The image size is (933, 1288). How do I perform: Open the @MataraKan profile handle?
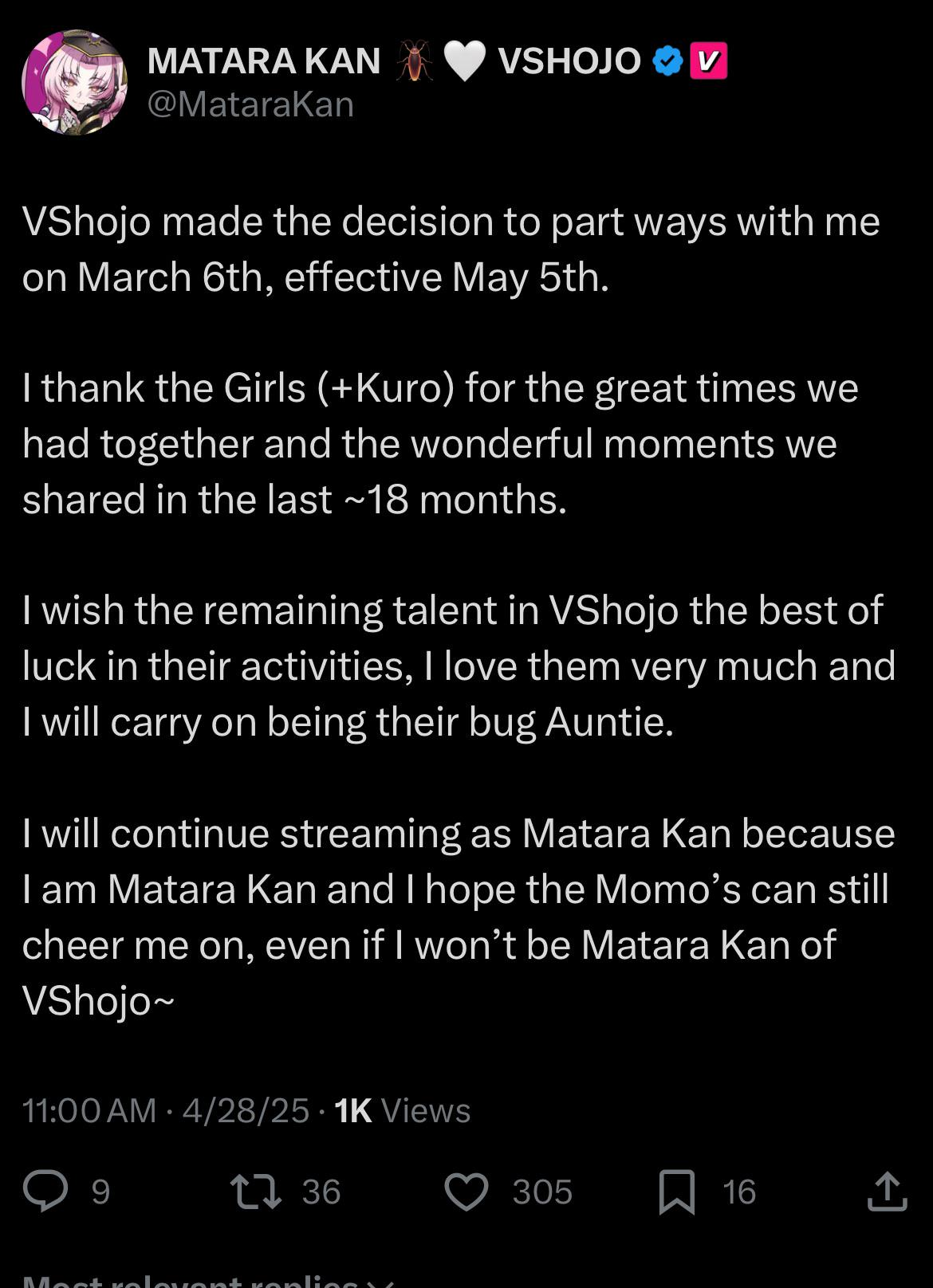250,105
